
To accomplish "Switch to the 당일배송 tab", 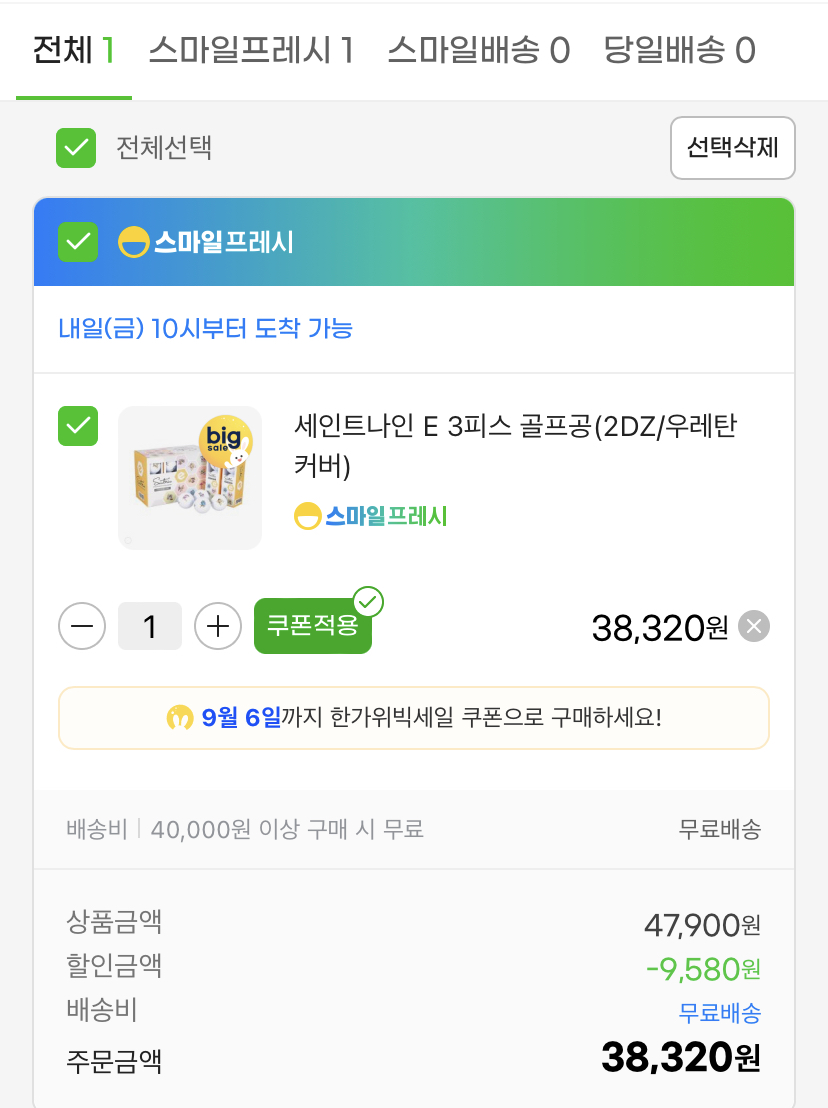I will (x=679, y=50).
